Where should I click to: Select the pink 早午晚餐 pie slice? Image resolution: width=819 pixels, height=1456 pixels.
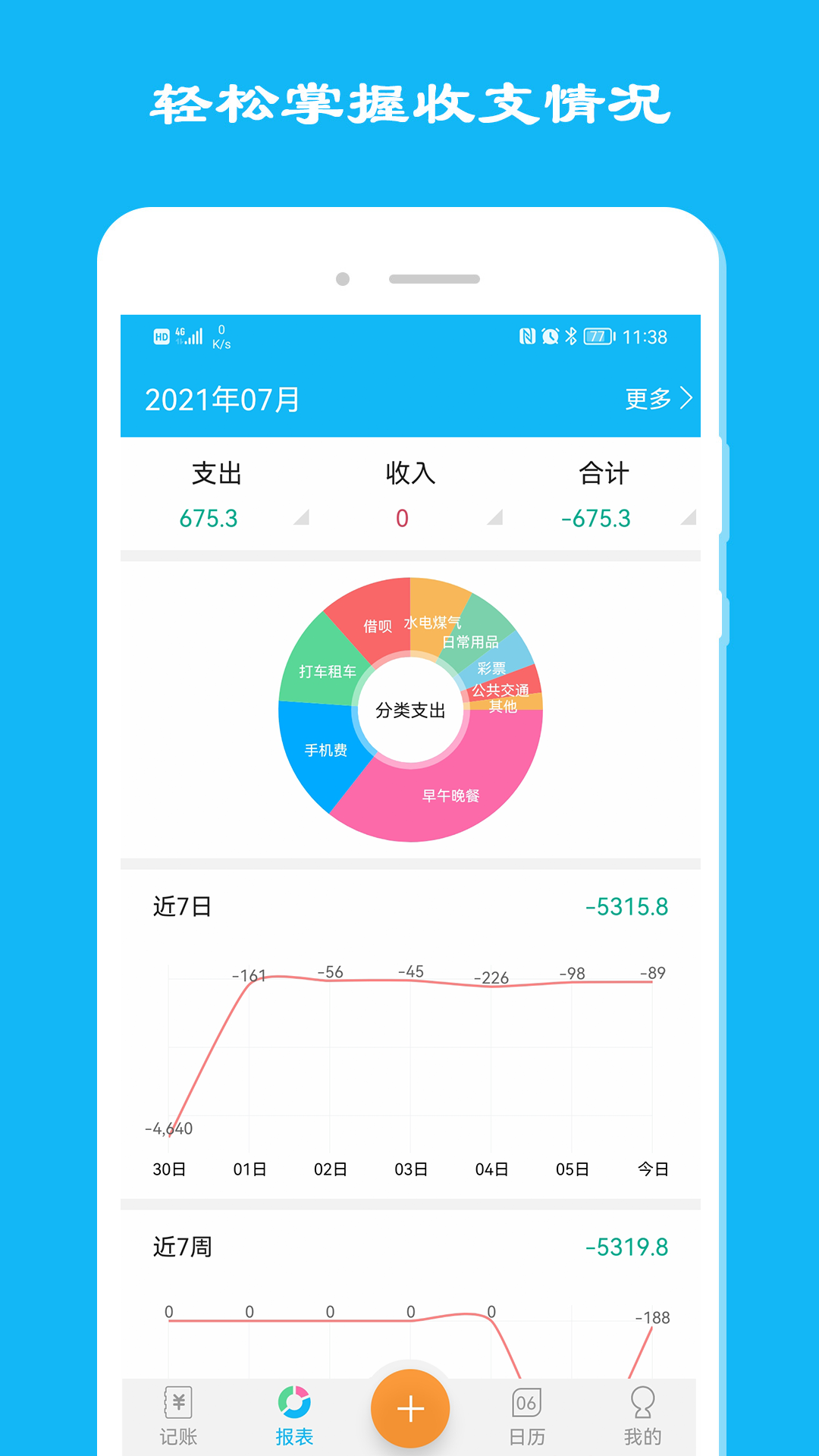click(x=453, y=794)
